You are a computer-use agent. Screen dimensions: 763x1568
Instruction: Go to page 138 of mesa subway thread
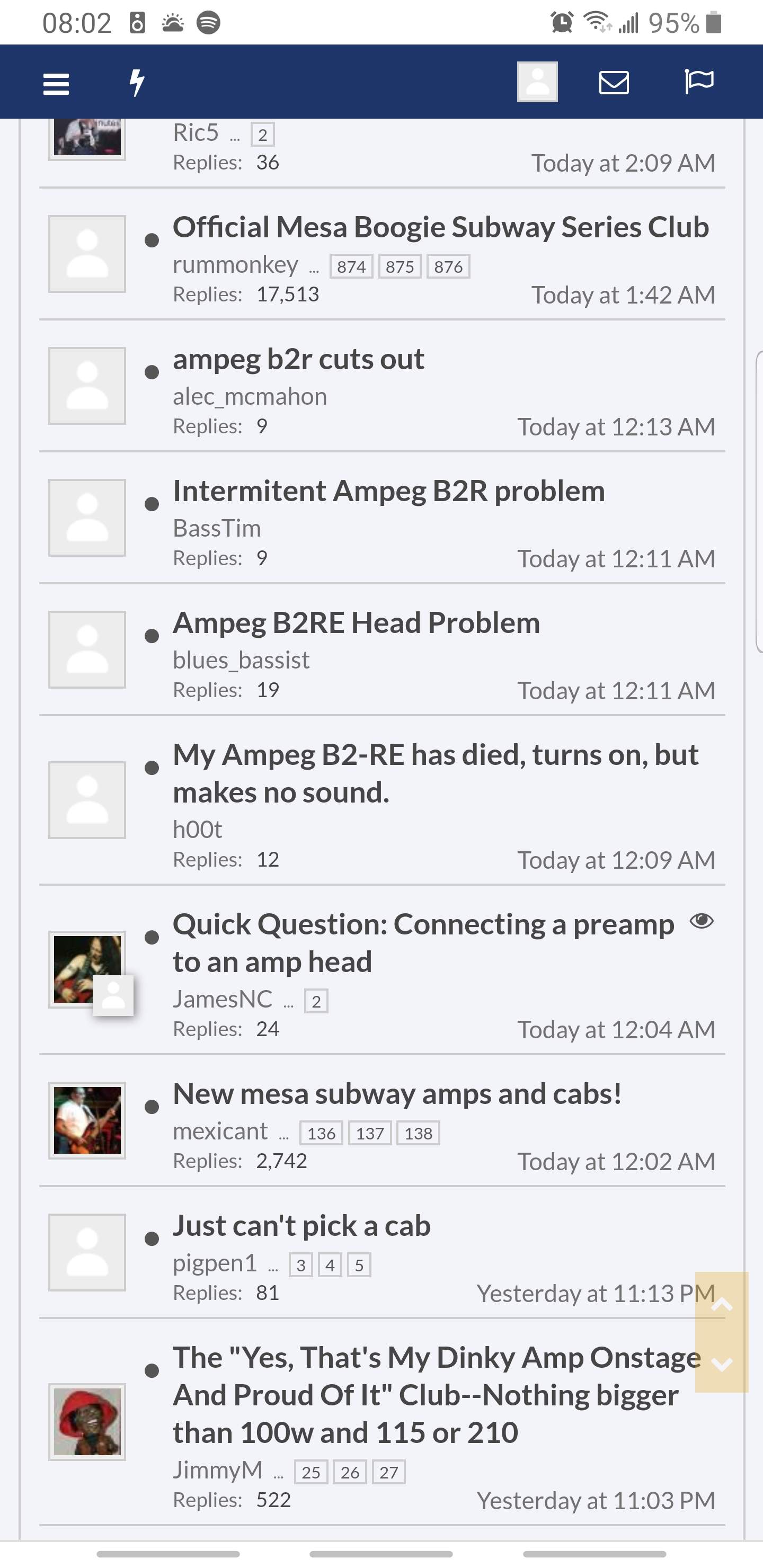point(419,1134)
